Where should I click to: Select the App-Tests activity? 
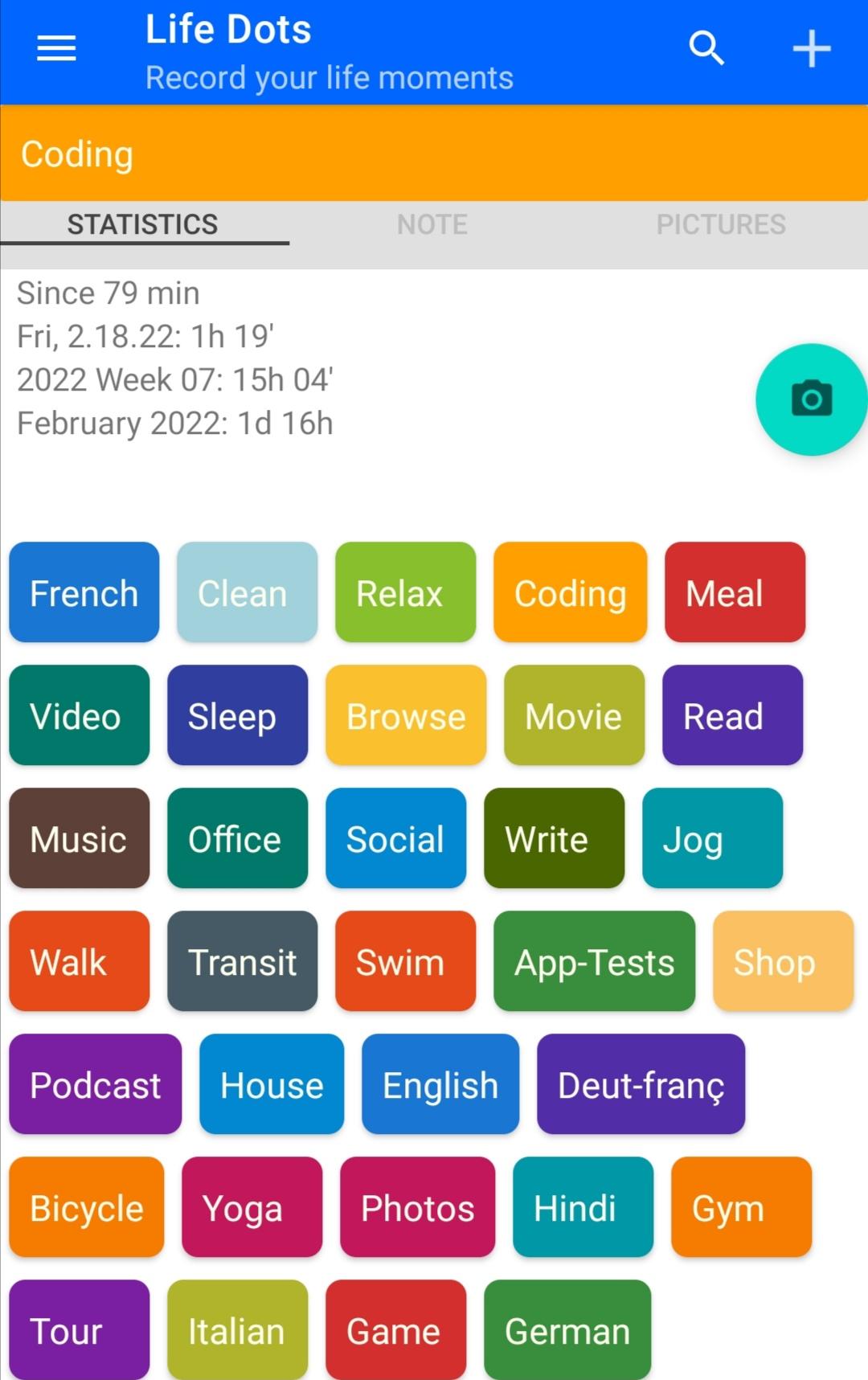coord(594,962)
